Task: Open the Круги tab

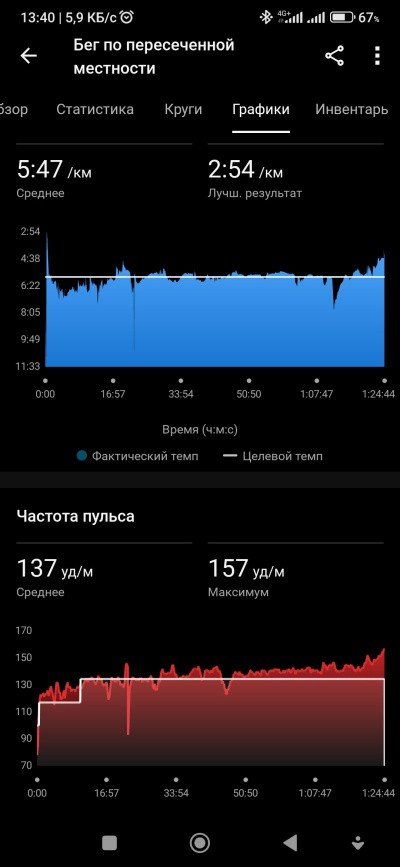Action: tap(183, 109)
